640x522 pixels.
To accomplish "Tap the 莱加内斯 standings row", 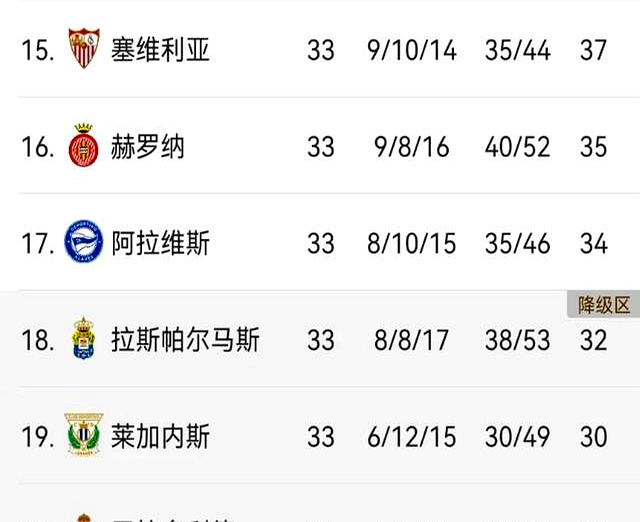I will pyautogui.click(x=160, y=436).
